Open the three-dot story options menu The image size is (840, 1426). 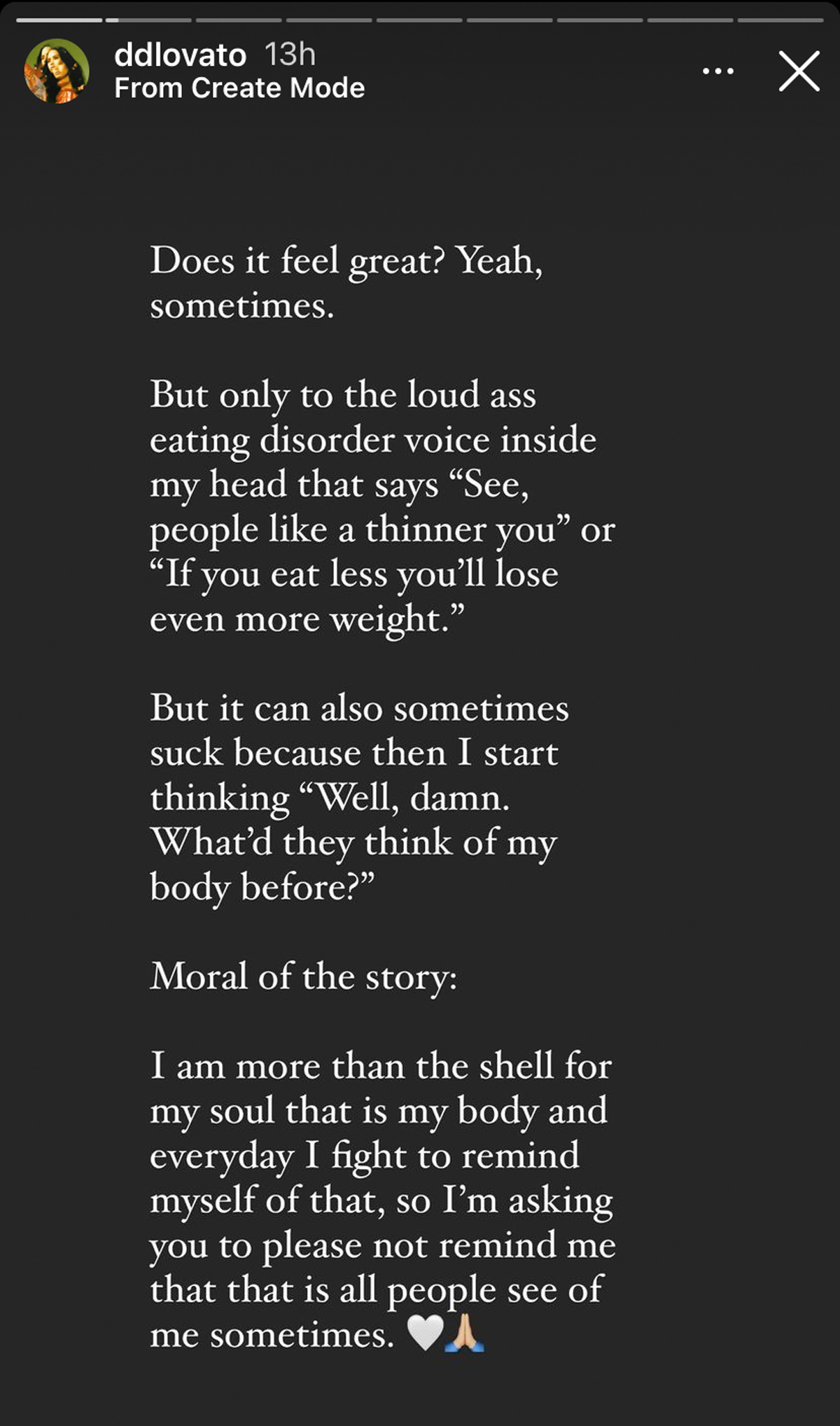(718, 71)
